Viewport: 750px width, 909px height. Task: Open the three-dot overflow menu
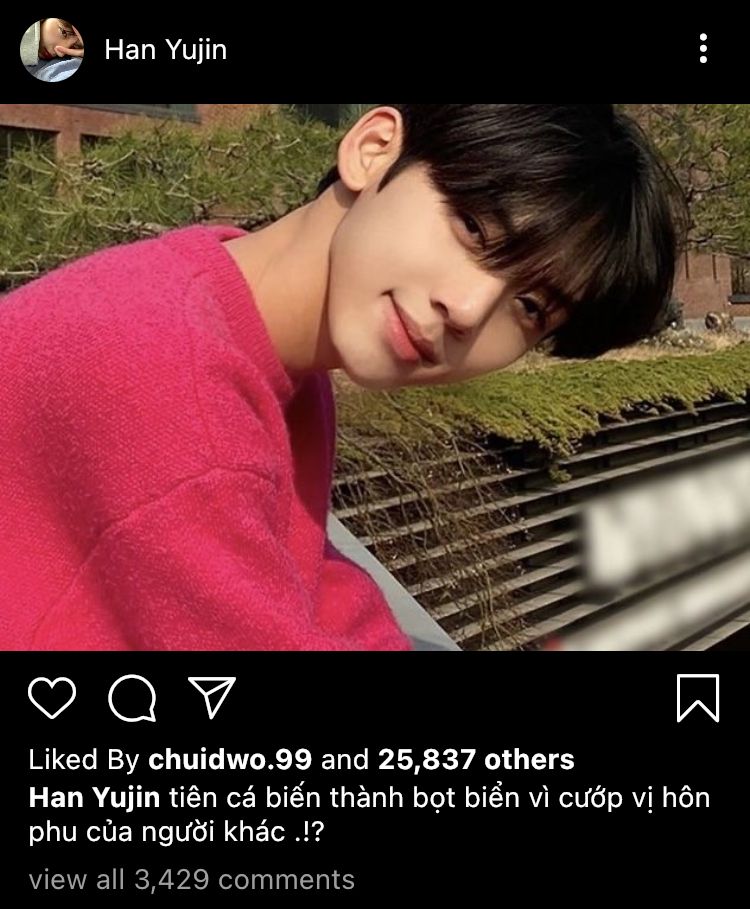703,48
